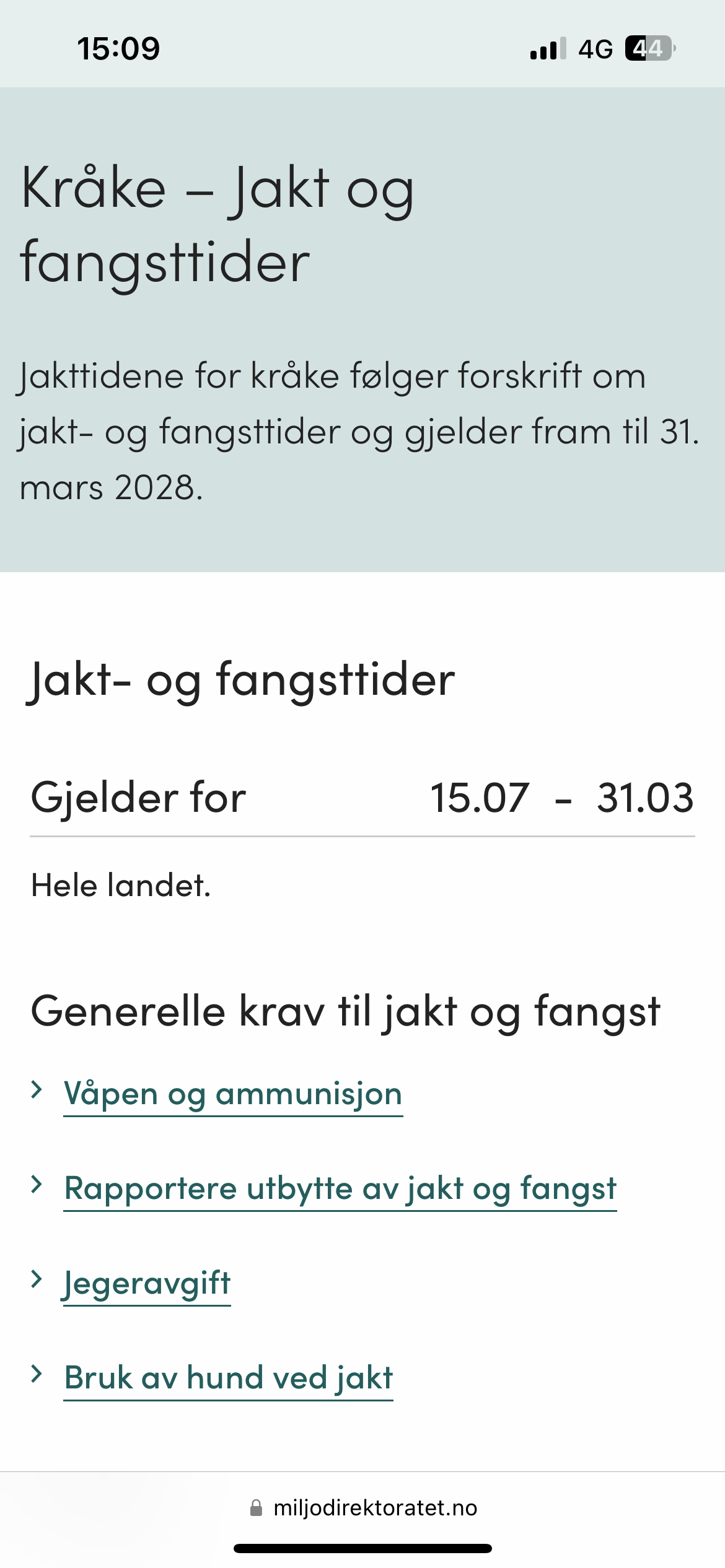Open Bruk av hund ved jakt
The image size is (725, 1568).
click(229, 1378)
